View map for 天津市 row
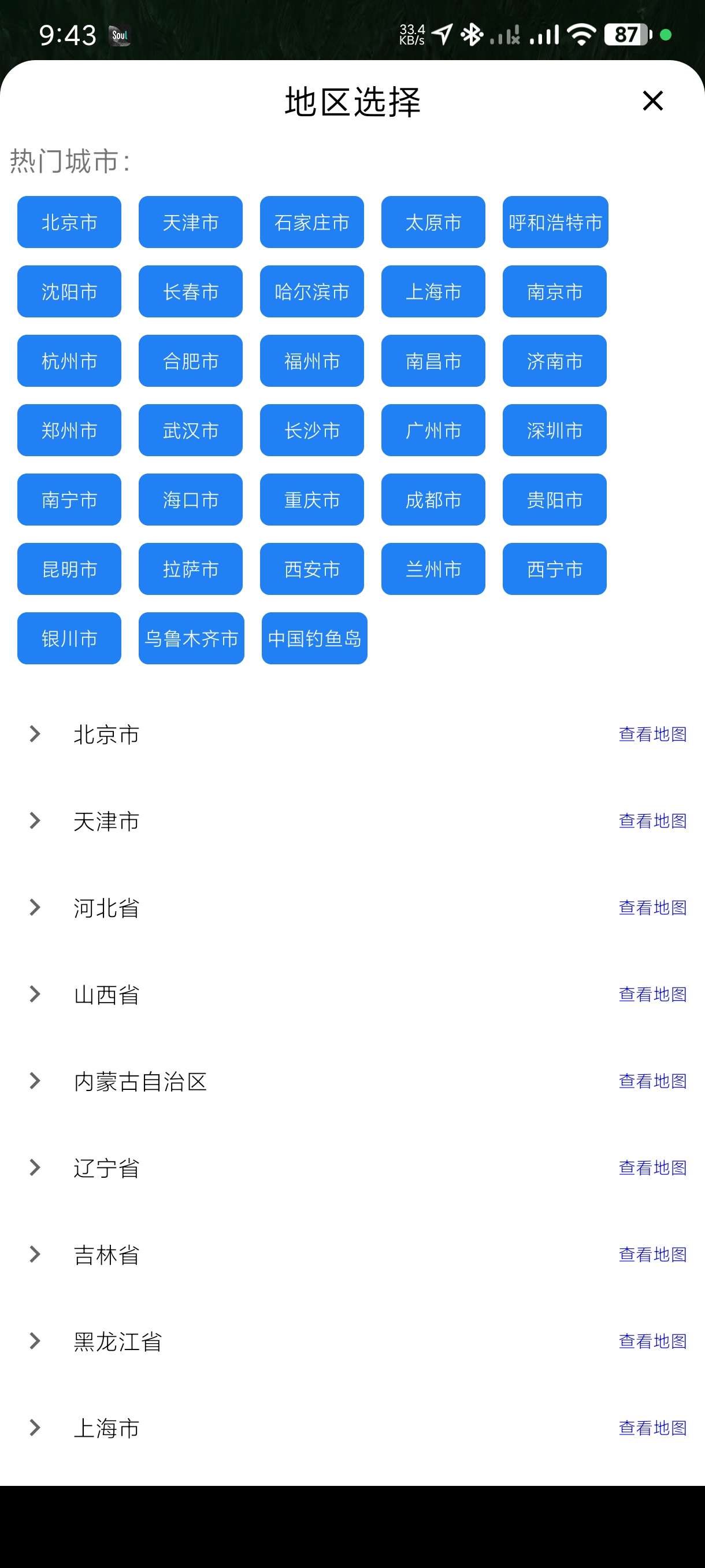This screenshot has height=1568, width=705. point(652,821)
